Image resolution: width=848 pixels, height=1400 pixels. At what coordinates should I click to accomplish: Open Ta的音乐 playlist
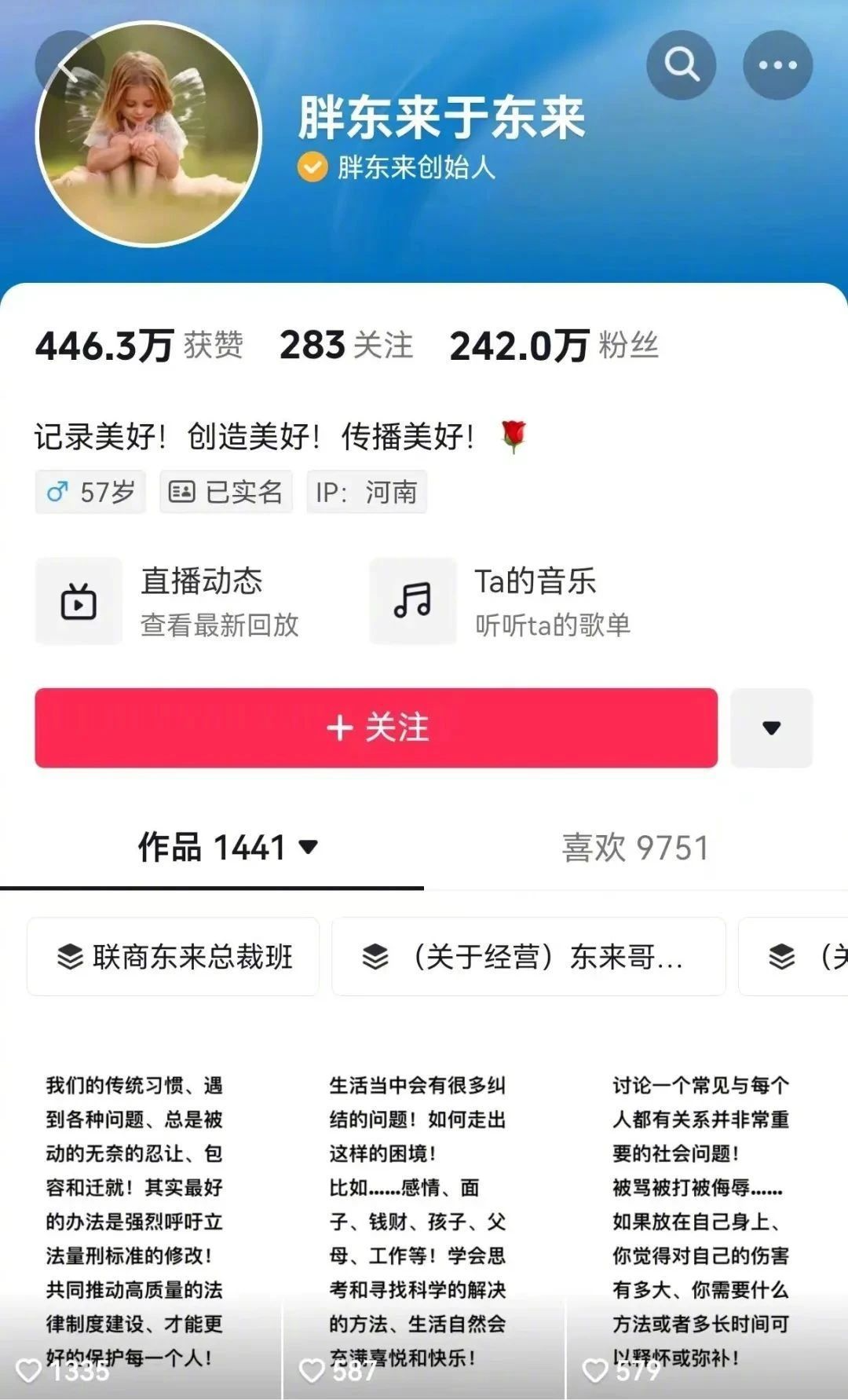[501, 602]
